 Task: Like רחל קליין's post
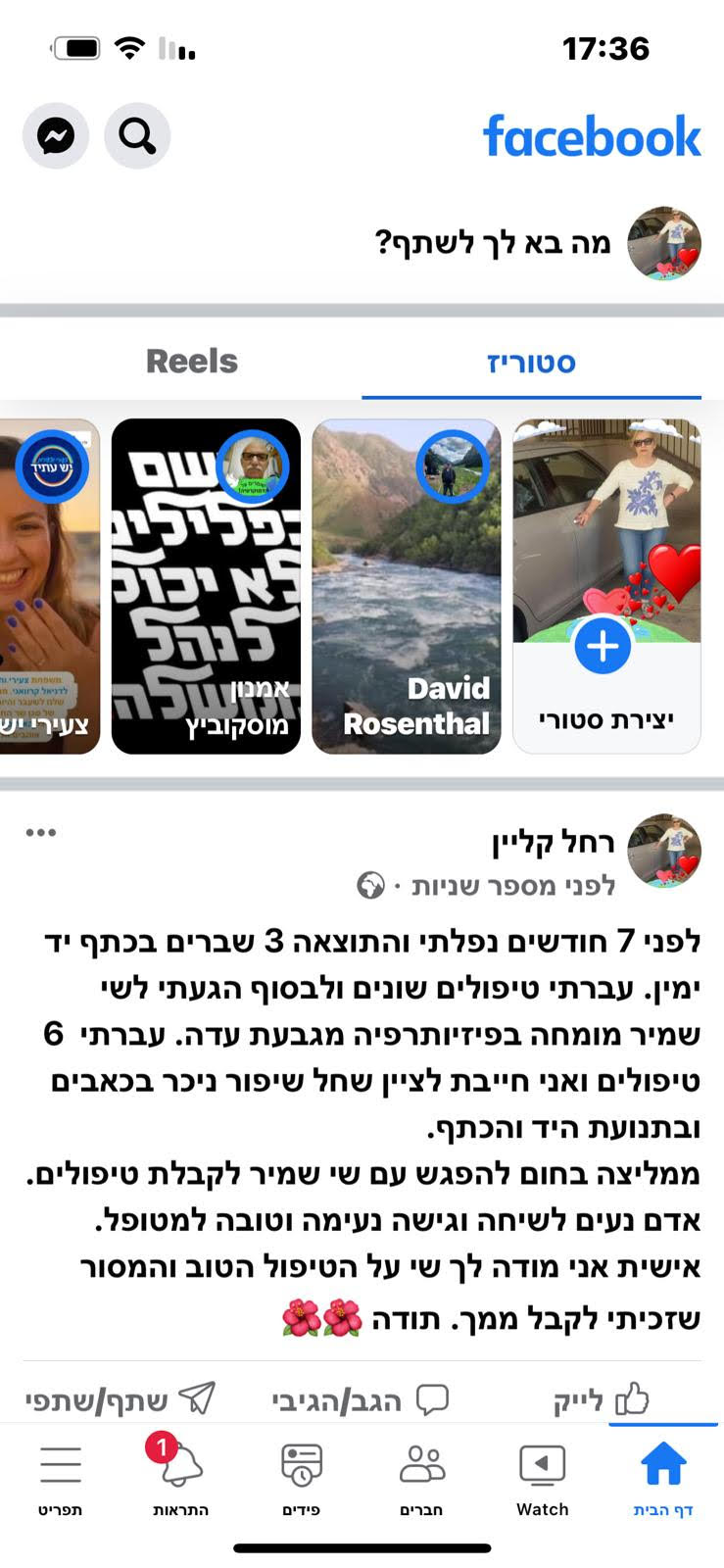[602, 1400]
